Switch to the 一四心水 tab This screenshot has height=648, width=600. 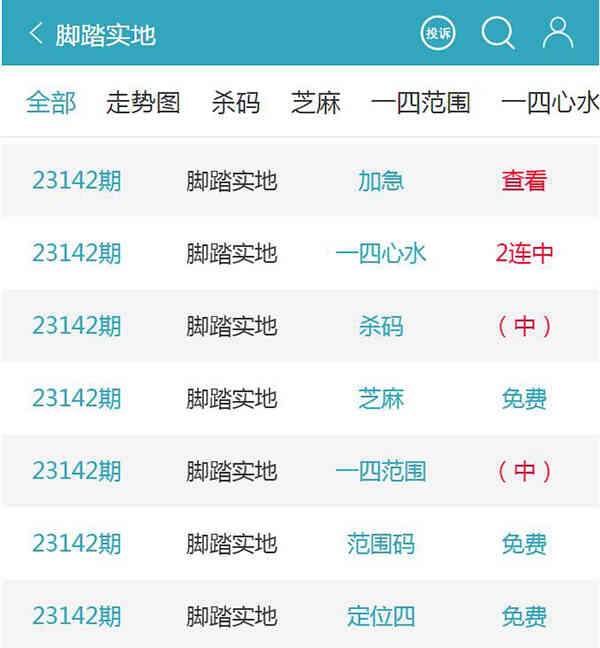(549, 102)
